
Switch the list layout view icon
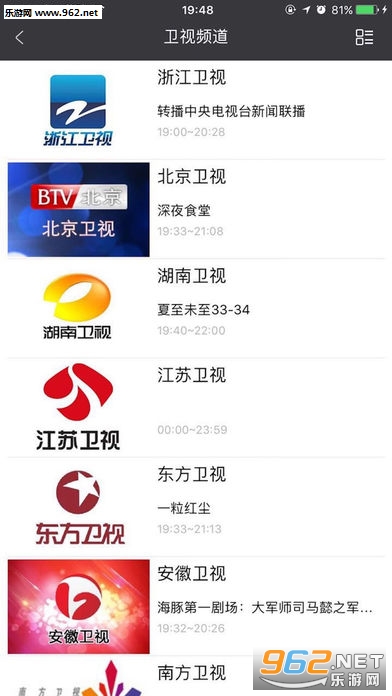coord(364,37)
